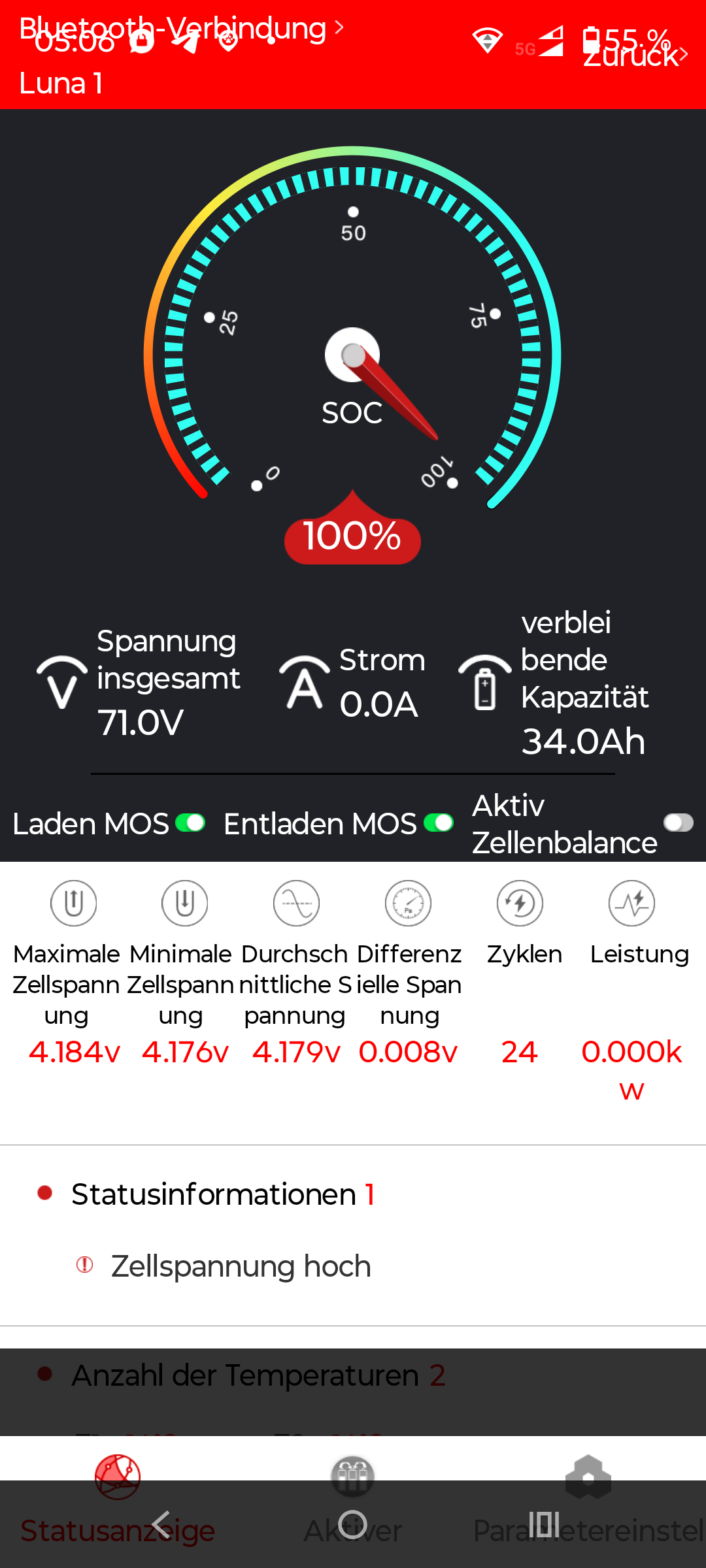706x1568 pixels.
Task: Toggle Laden MOS switch off
Action: click(190, 823)
